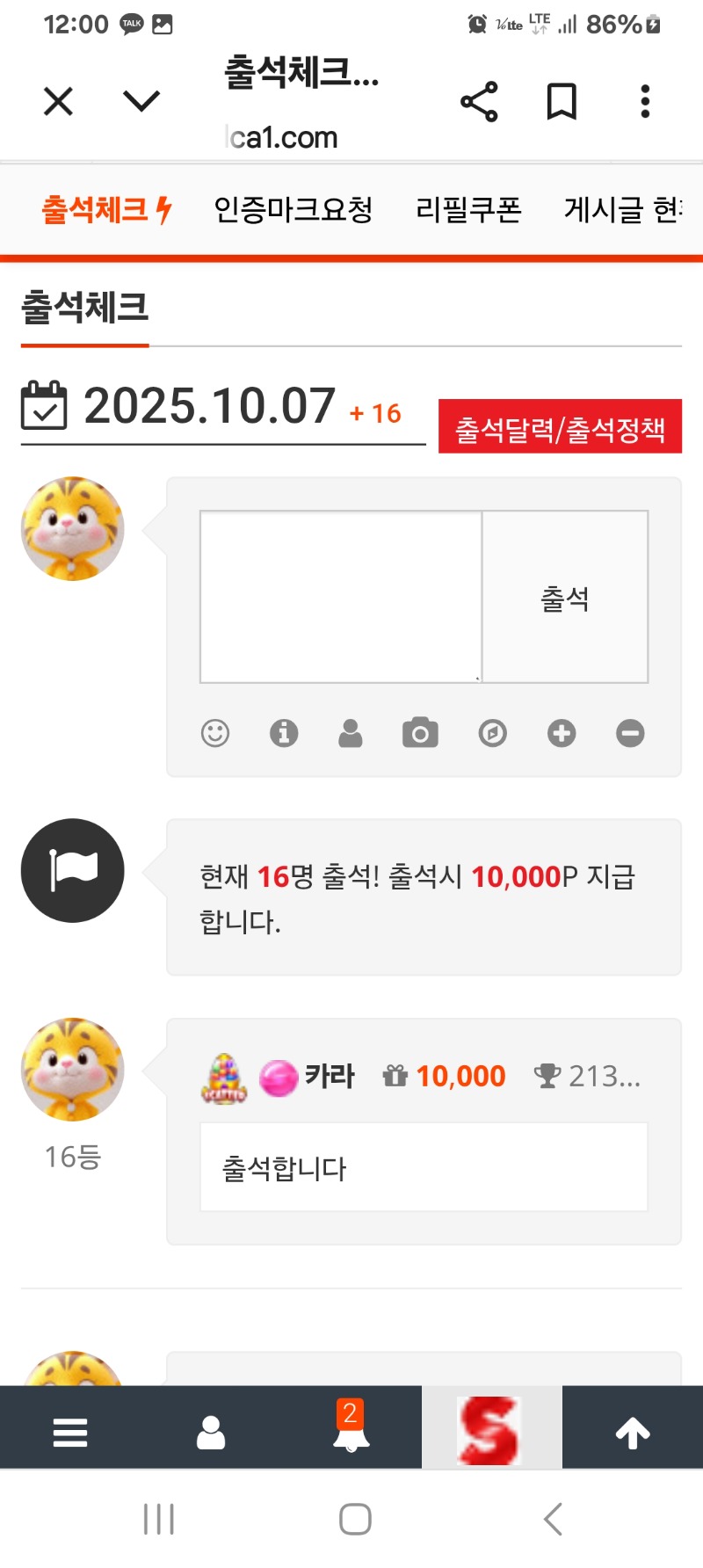Share this page

479,102
